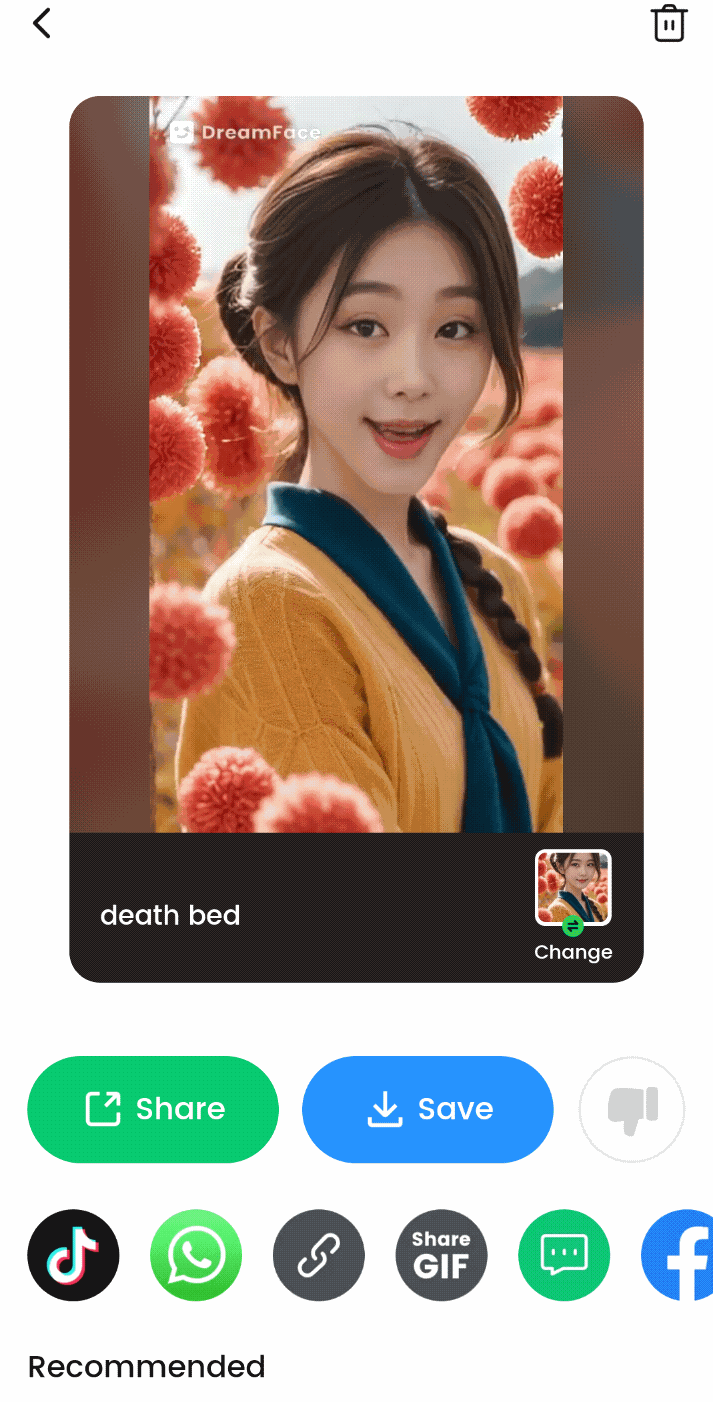Delete this video with the trash icon

coord(669,23)
